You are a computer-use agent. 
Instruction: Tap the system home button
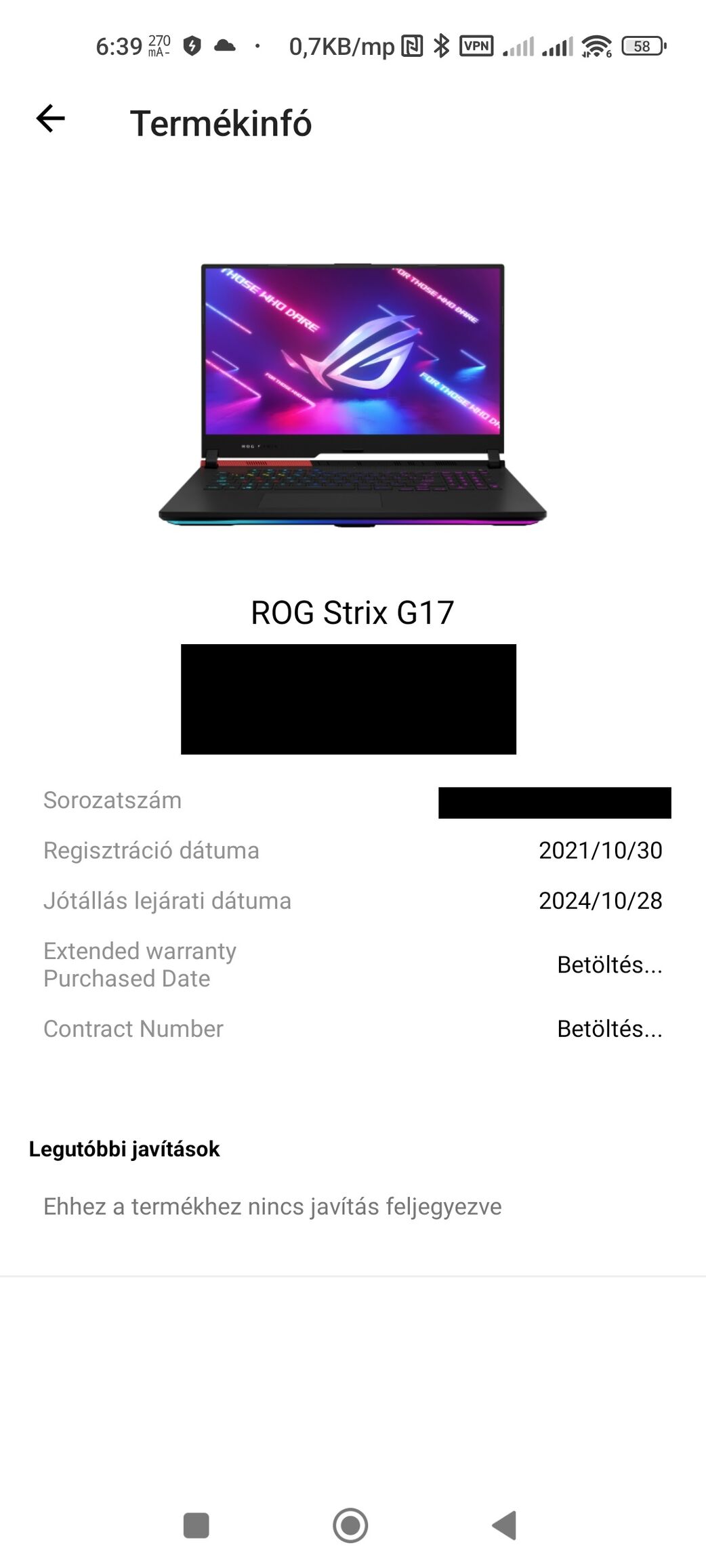(350, 1525)
